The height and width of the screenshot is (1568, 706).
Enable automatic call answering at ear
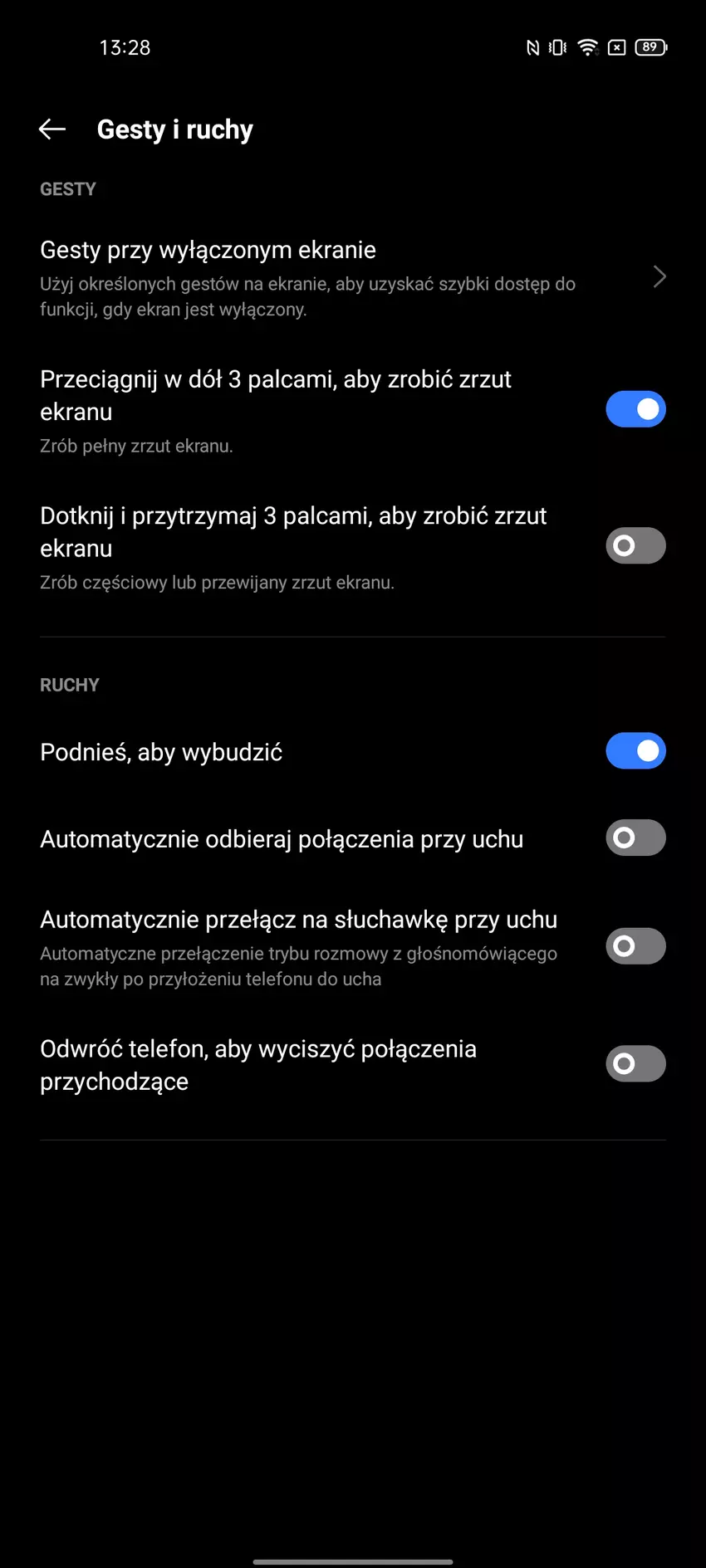pyautogui.click(x=635, y=838)
